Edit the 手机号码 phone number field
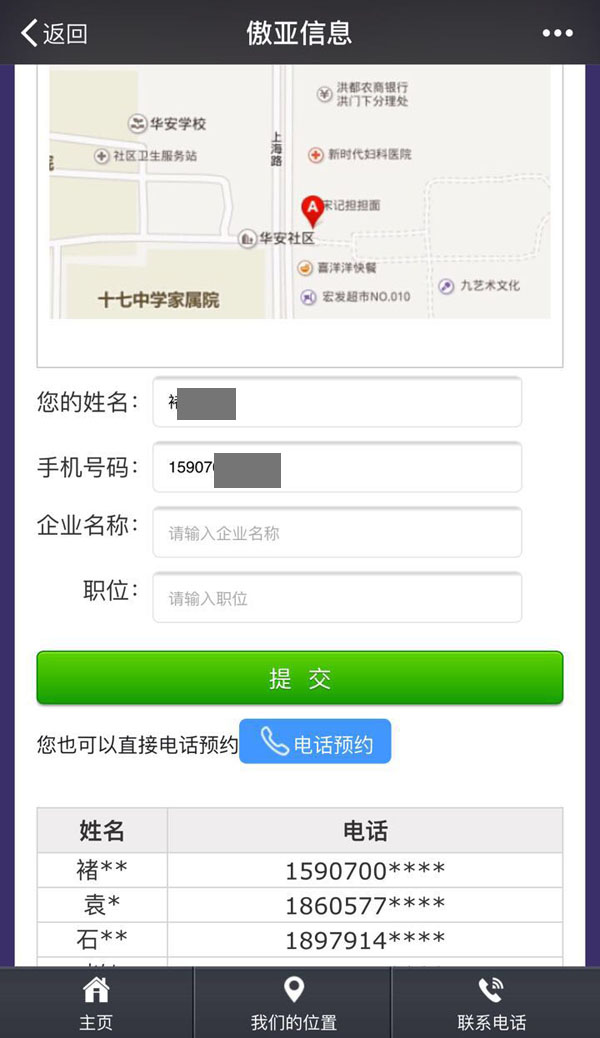The image size is (600, 1038). click(x=337, y=468)
